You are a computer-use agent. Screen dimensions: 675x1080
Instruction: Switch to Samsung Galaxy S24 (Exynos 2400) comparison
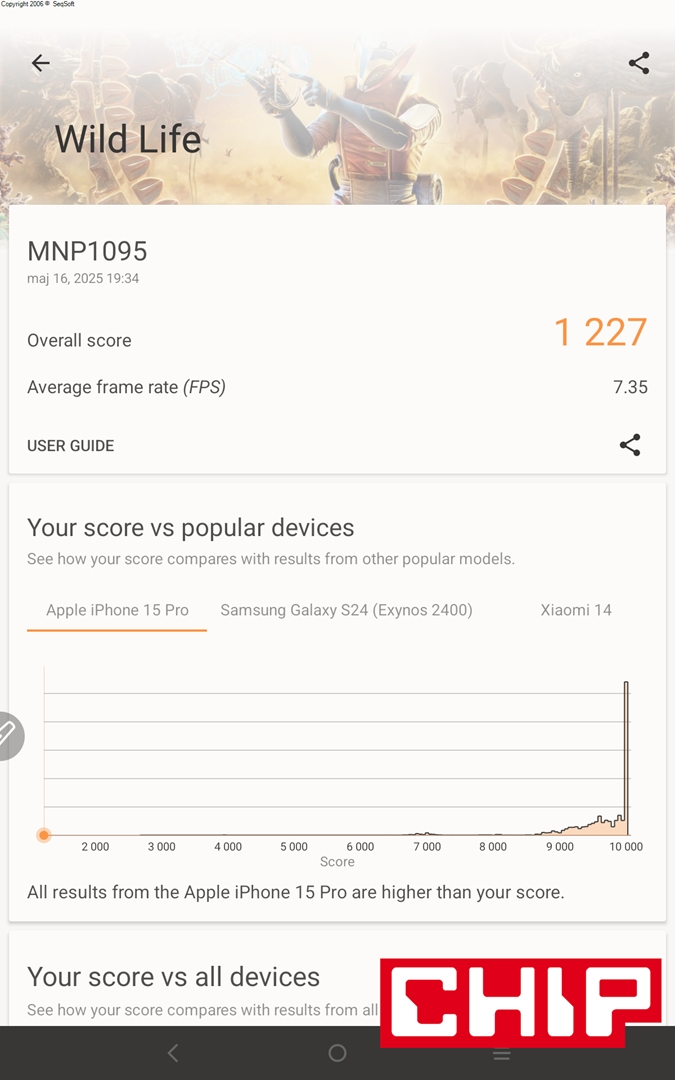click(346, 610)
